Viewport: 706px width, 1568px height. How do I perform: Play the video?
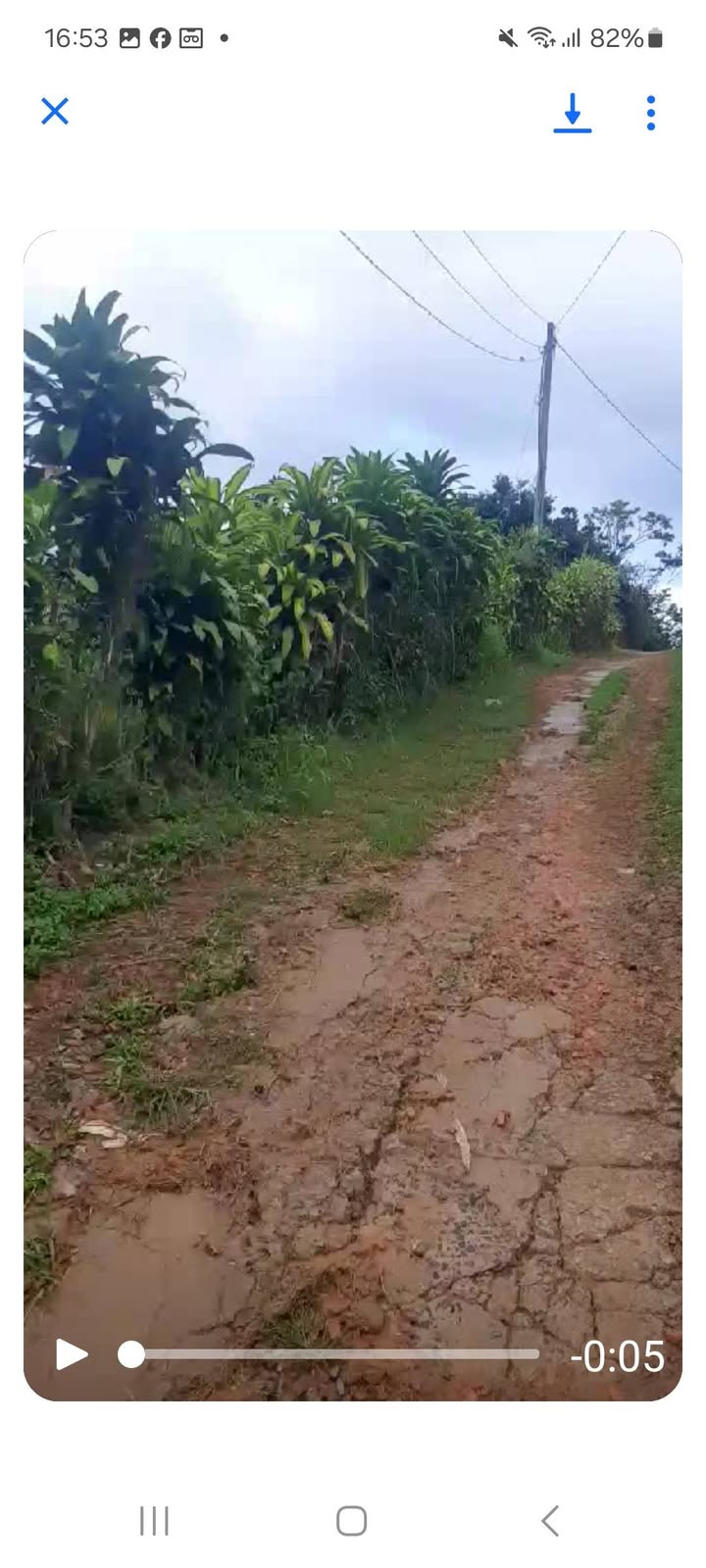(71, 1354)
